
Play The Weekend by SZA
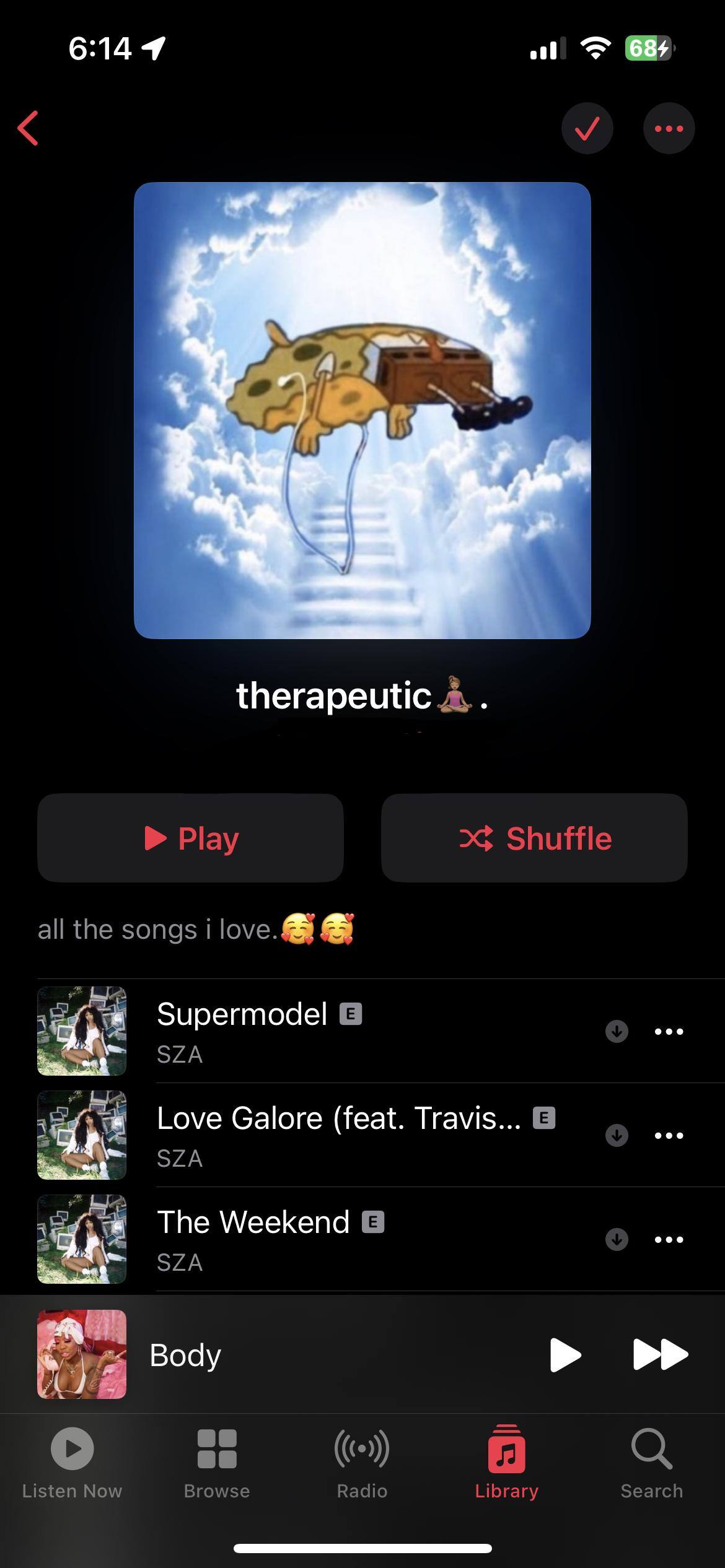pyautogui.click(x=310, y=1239)
